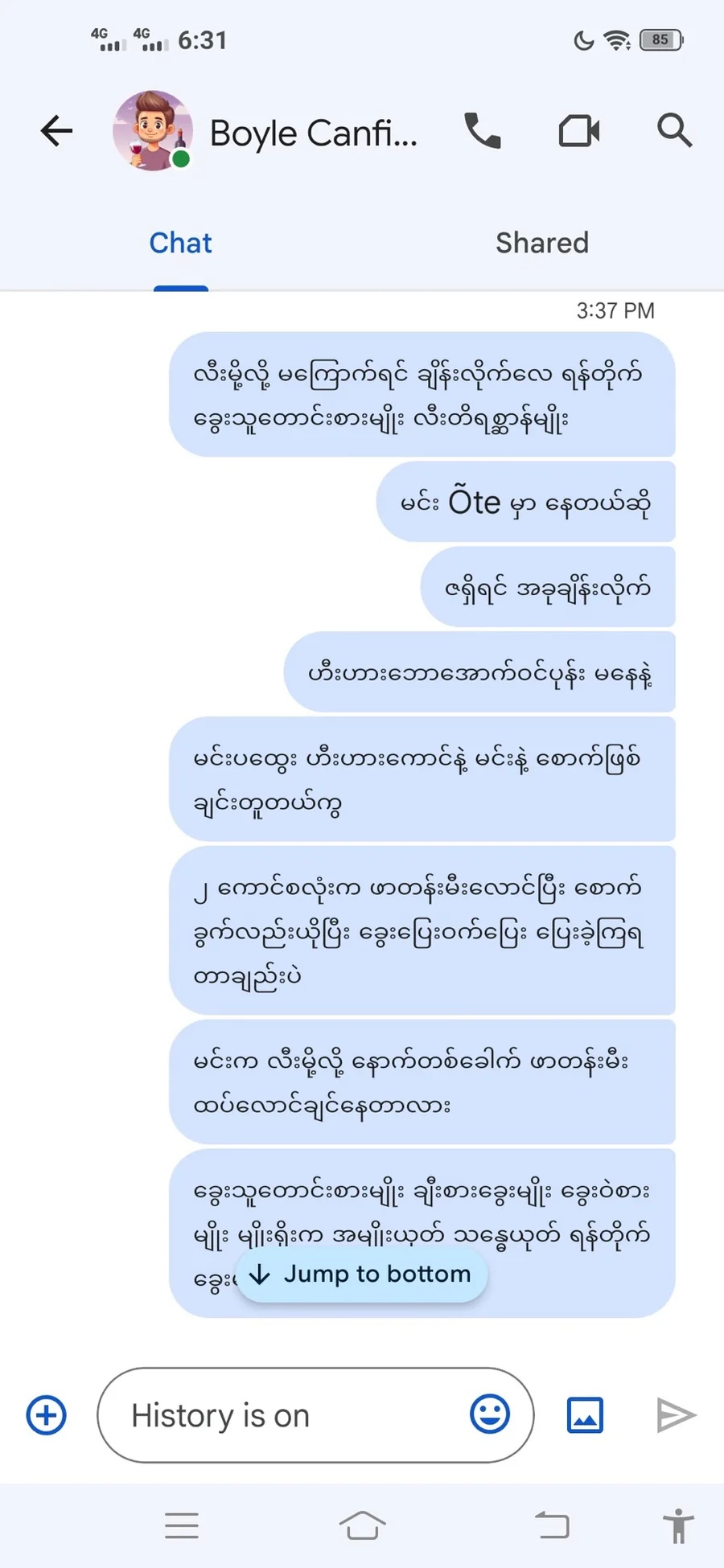Tap the send message arrow
Image resolution: width=724 pixels, height=1568 pixels.
tap(676, 1415)
